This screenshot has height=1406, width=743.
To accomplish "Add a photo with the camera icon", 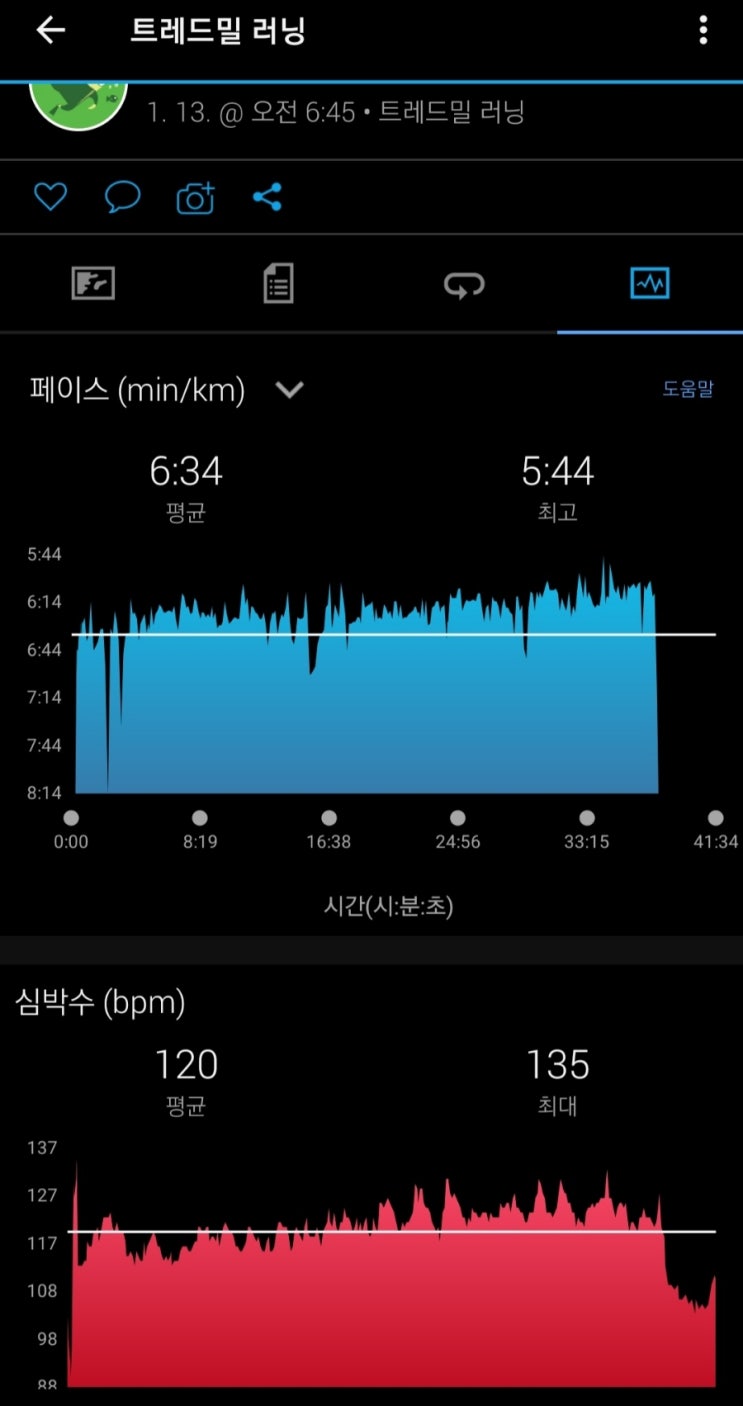I will pyautogui.click(x=195, y=198).
